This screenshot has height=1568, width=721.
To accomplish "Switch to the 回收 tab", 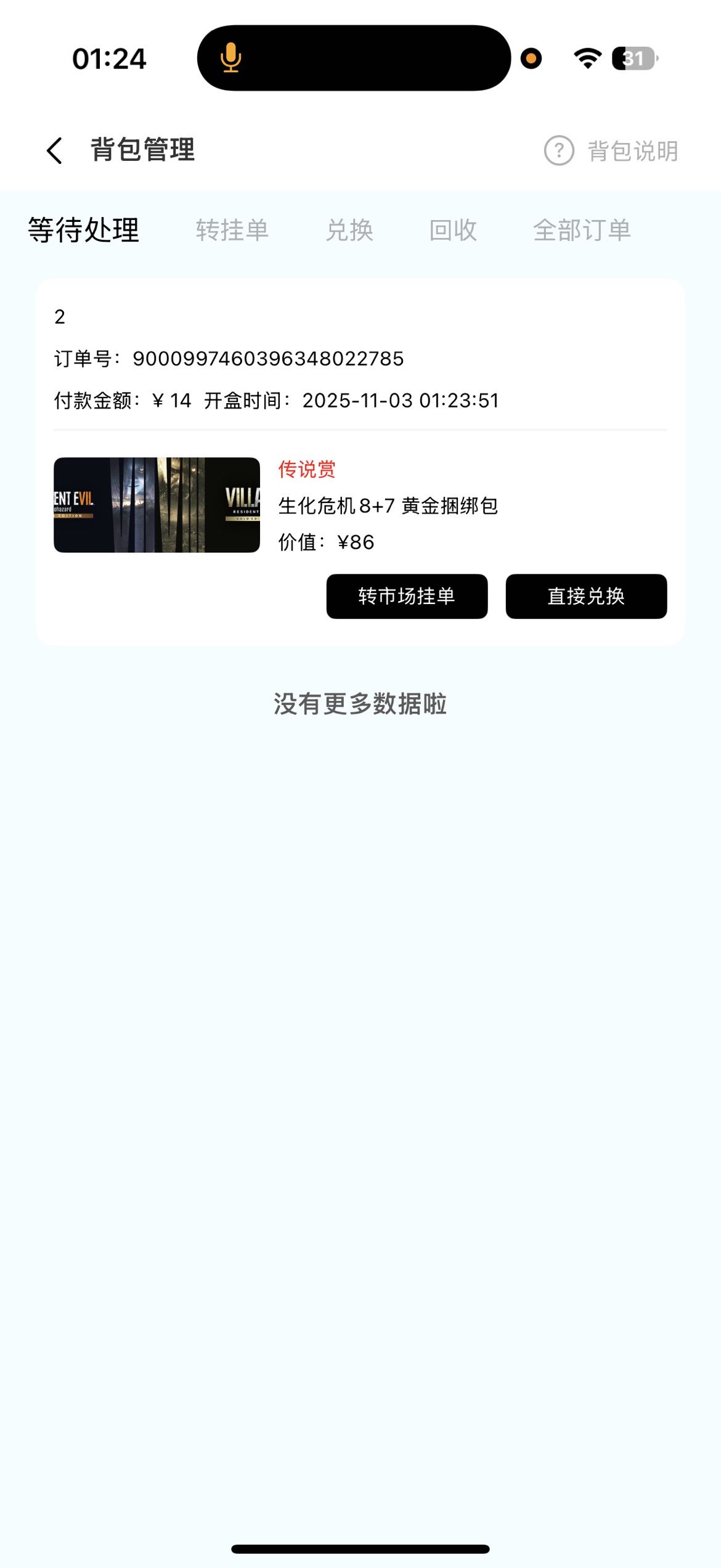I will (x=453, y=230).
